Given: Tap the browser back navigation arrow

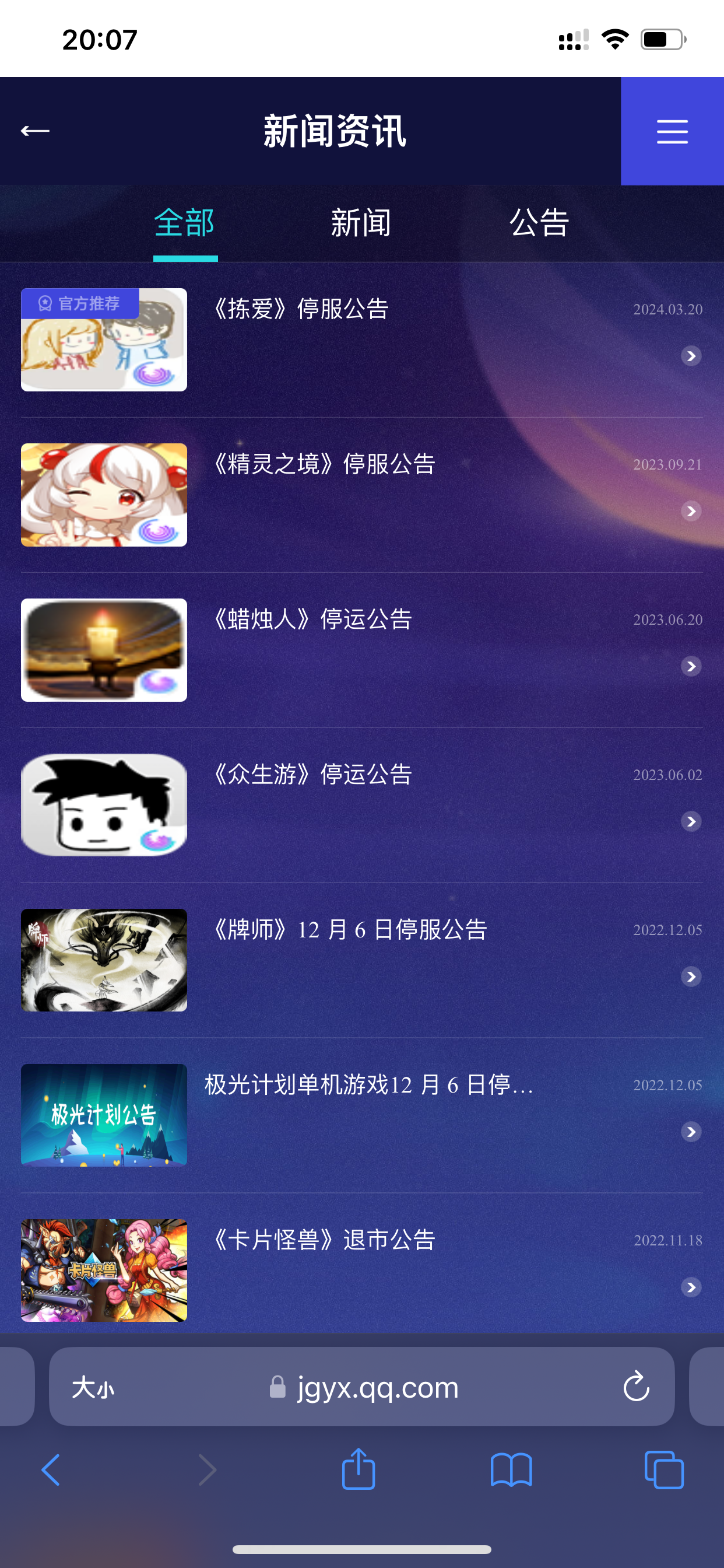Looking at the screenshot, I should (x=51, y=1468).
